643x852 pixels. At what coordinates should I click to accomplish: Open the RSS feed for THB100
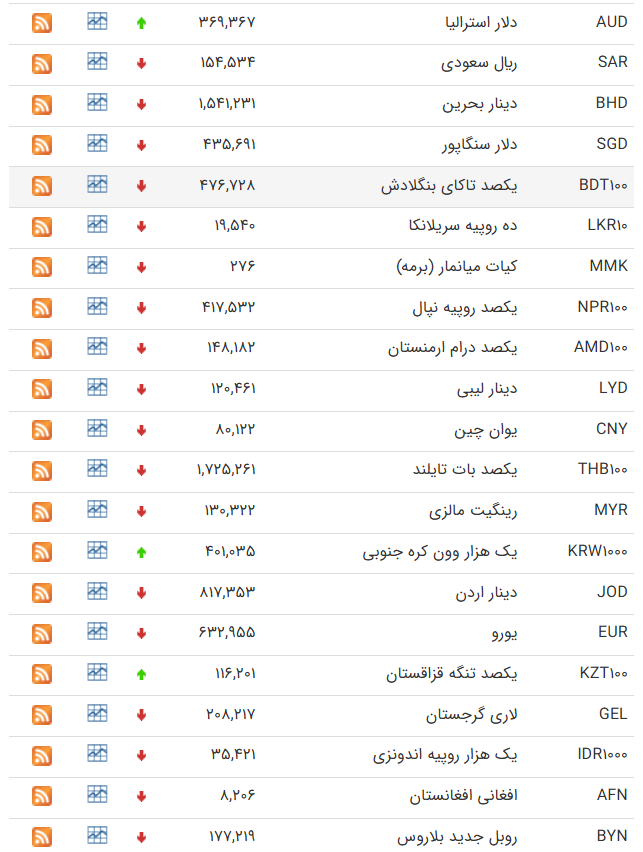coord(42,470)
